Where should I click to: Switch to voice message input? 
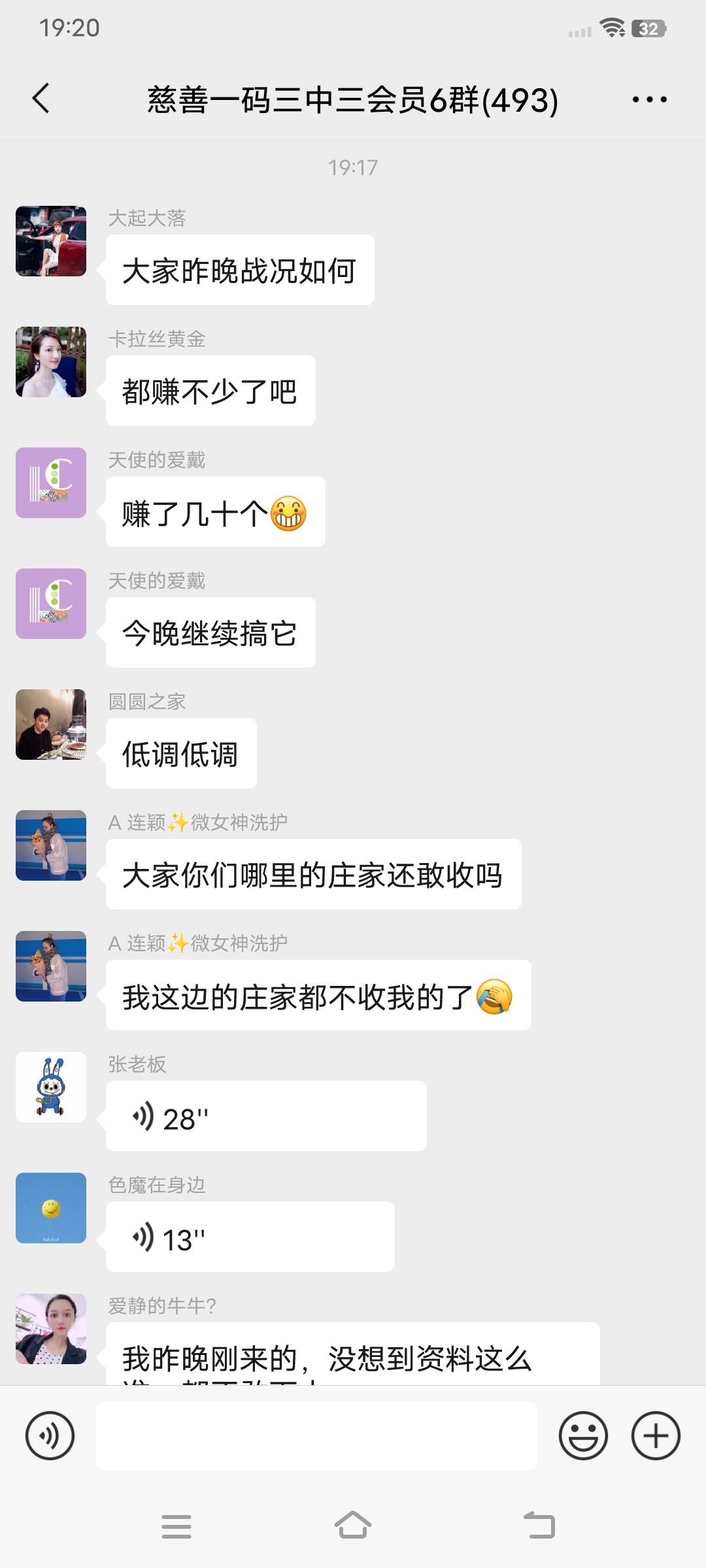(x=50, y=1435)
